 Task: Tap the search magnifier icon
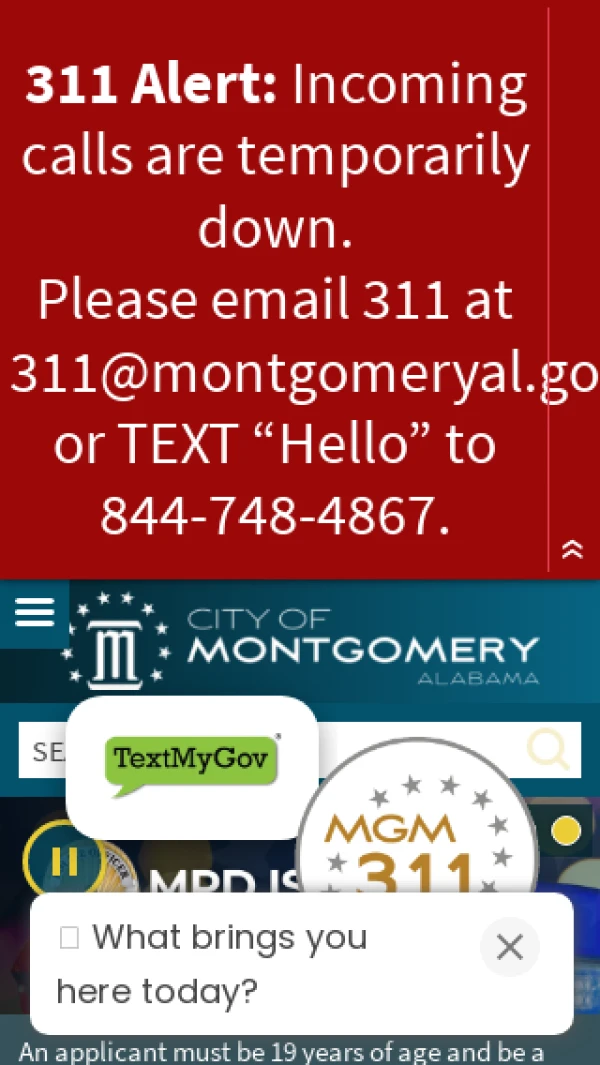(x=547, y=749)
